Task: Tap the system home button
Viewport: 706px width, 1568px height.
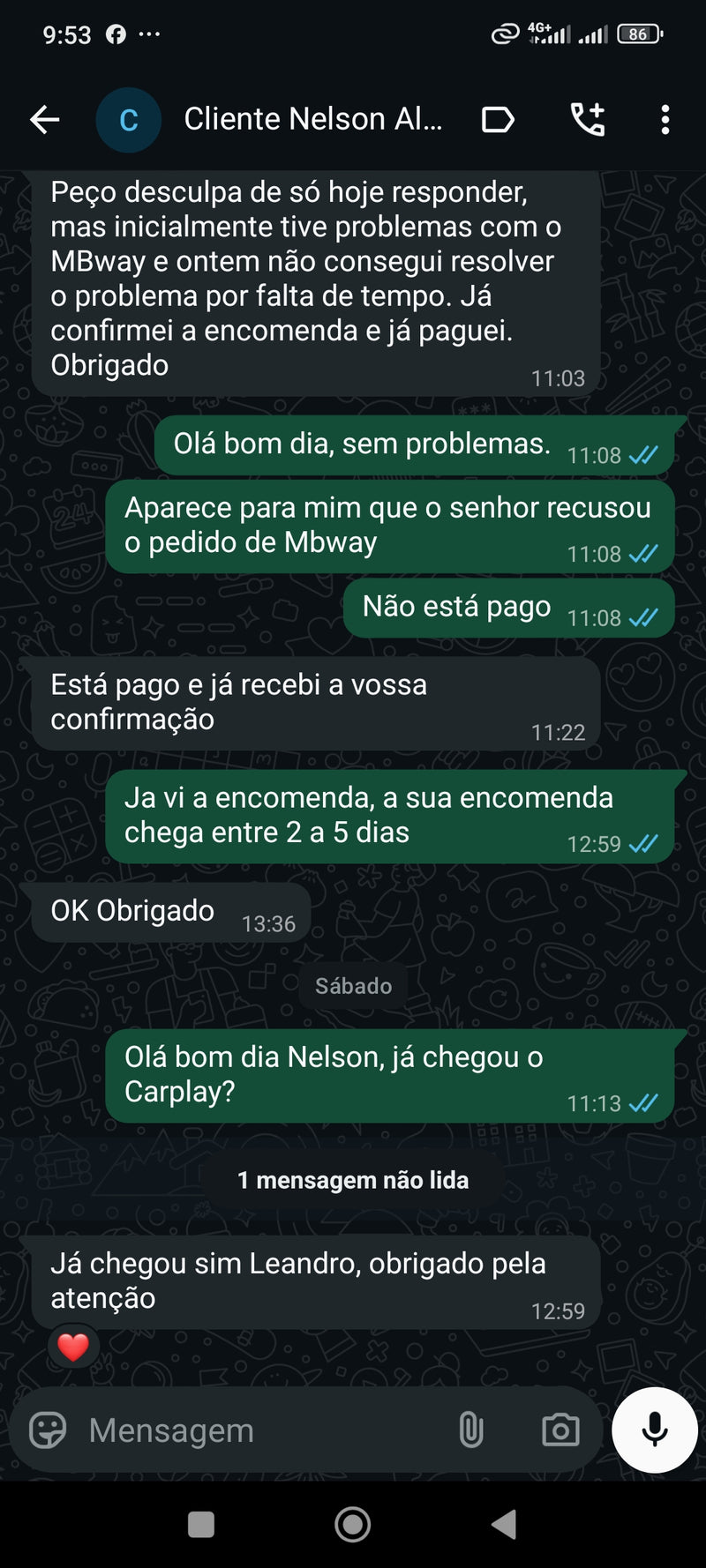Action: (x=353, y=1524)
